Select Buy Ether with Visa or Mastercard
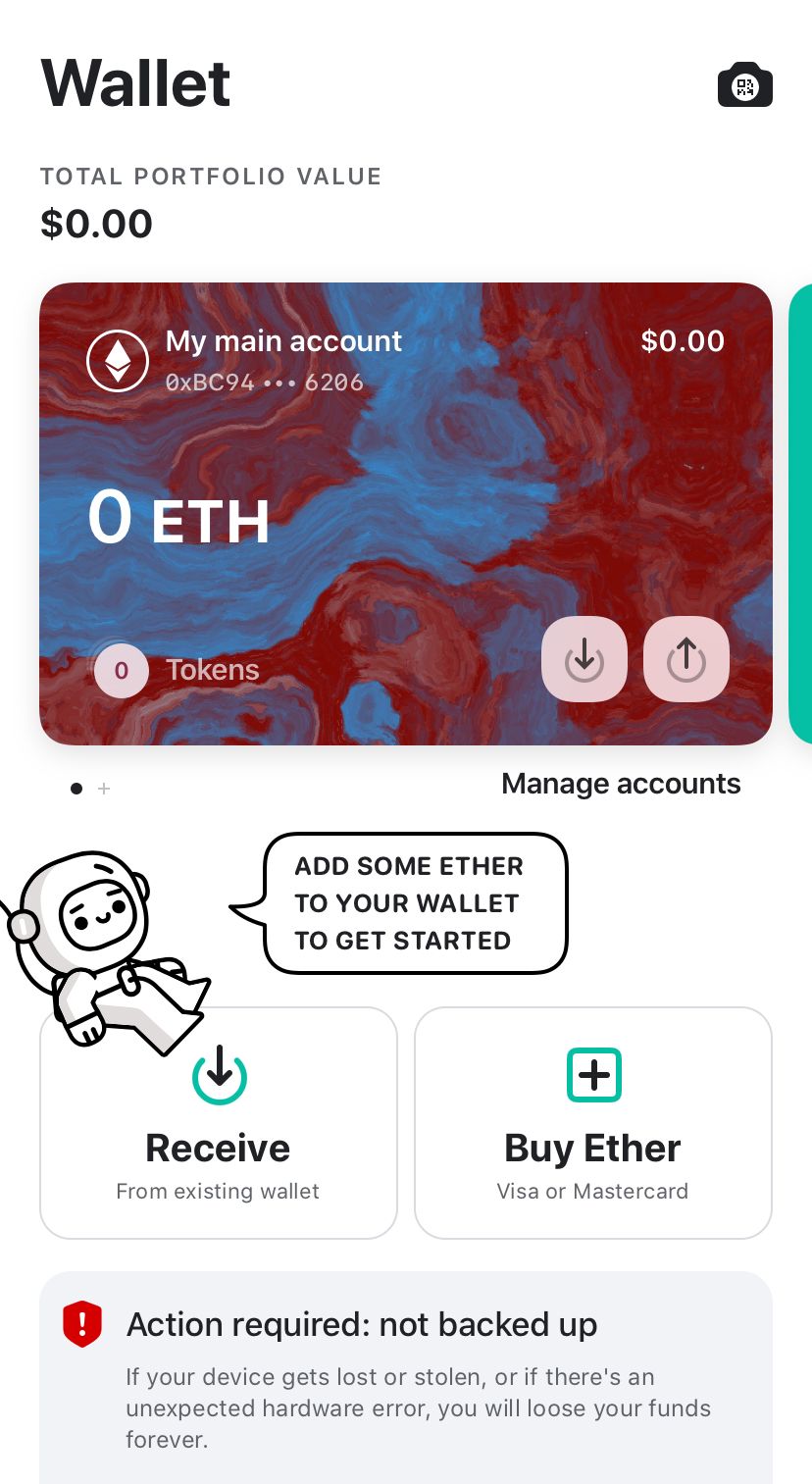 (592, 1123)
